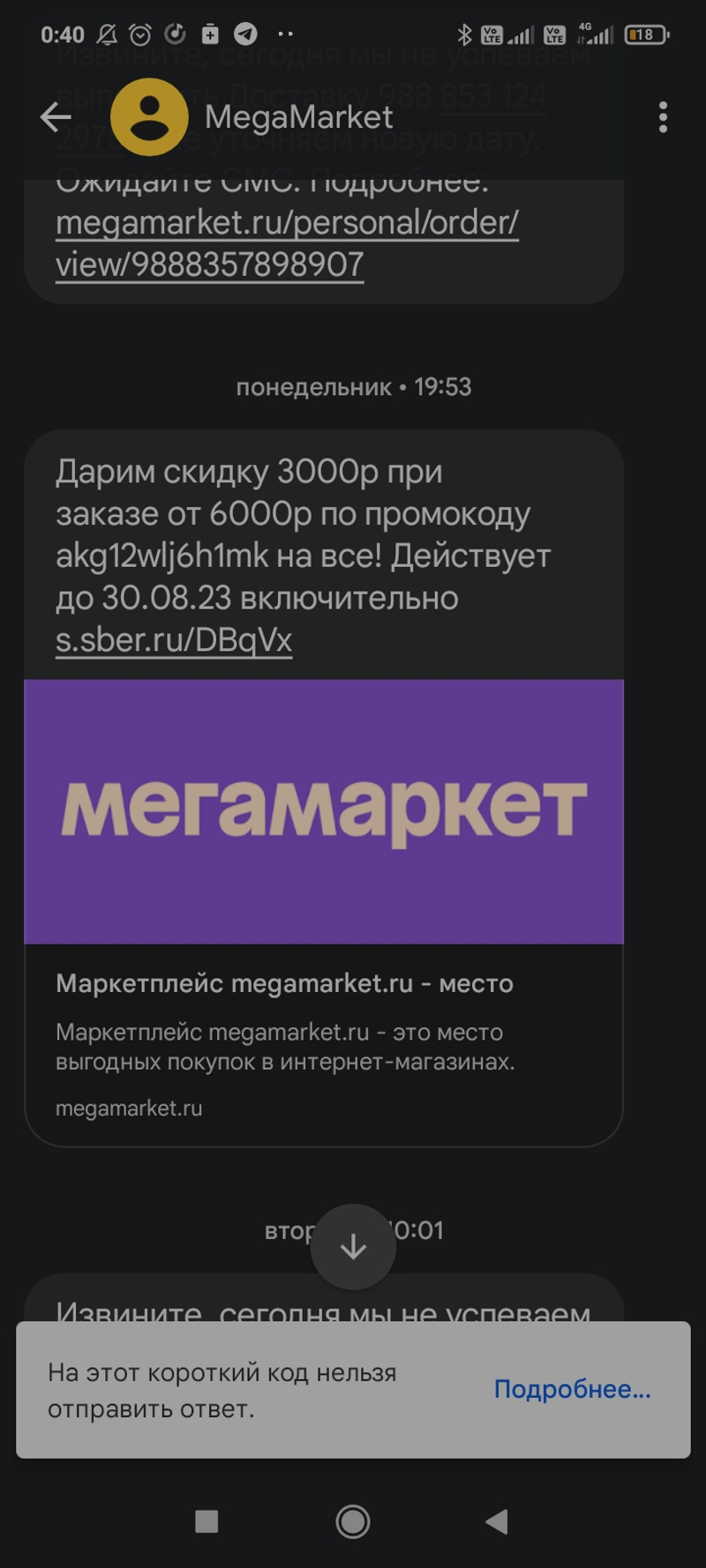This screenshot has width=706, height=1568.
Task: Go to the home screen
Action: click(353, 1521)
